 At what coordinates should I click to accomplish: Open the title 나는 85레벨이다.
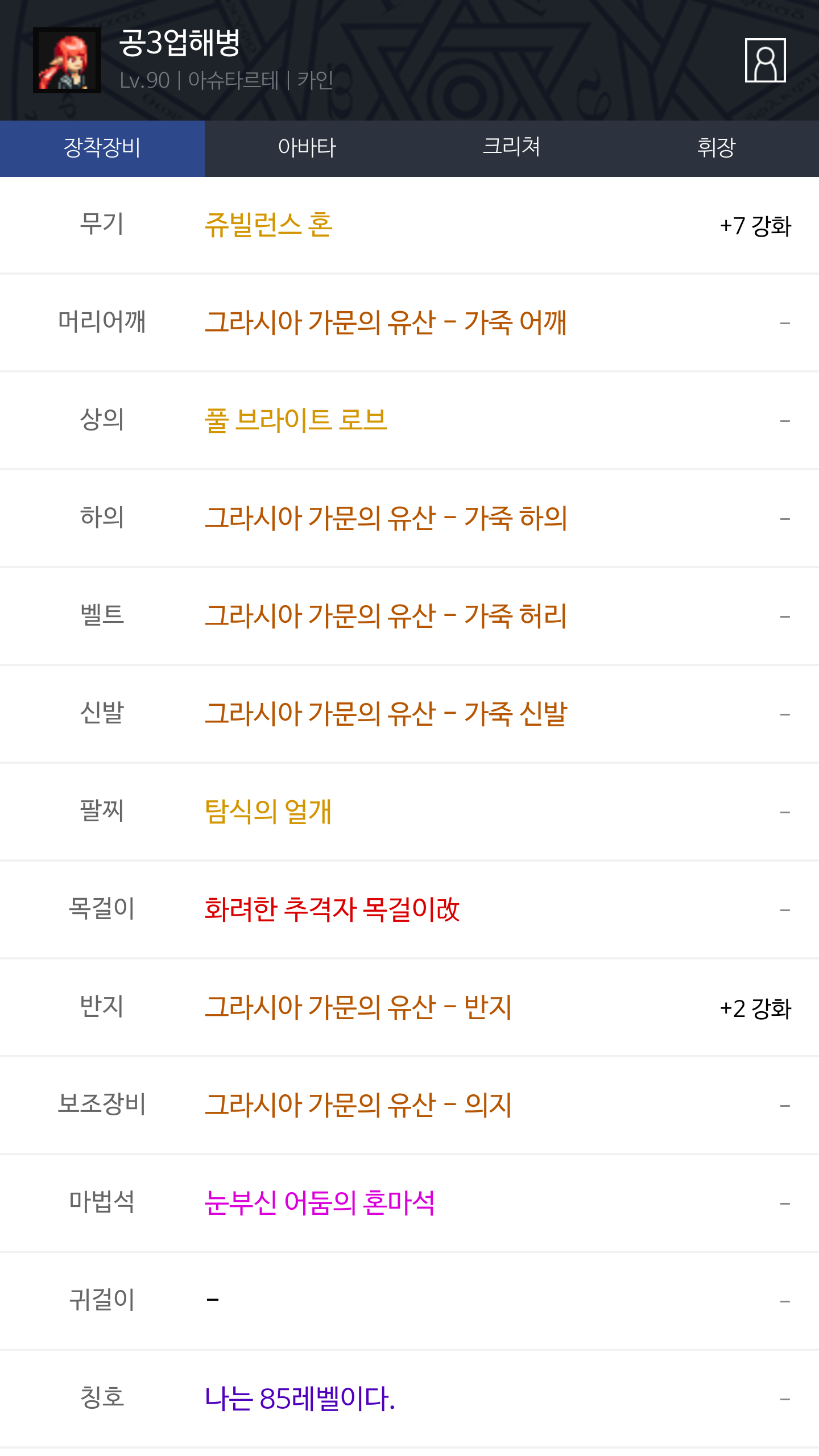[x=300, y=1399]
